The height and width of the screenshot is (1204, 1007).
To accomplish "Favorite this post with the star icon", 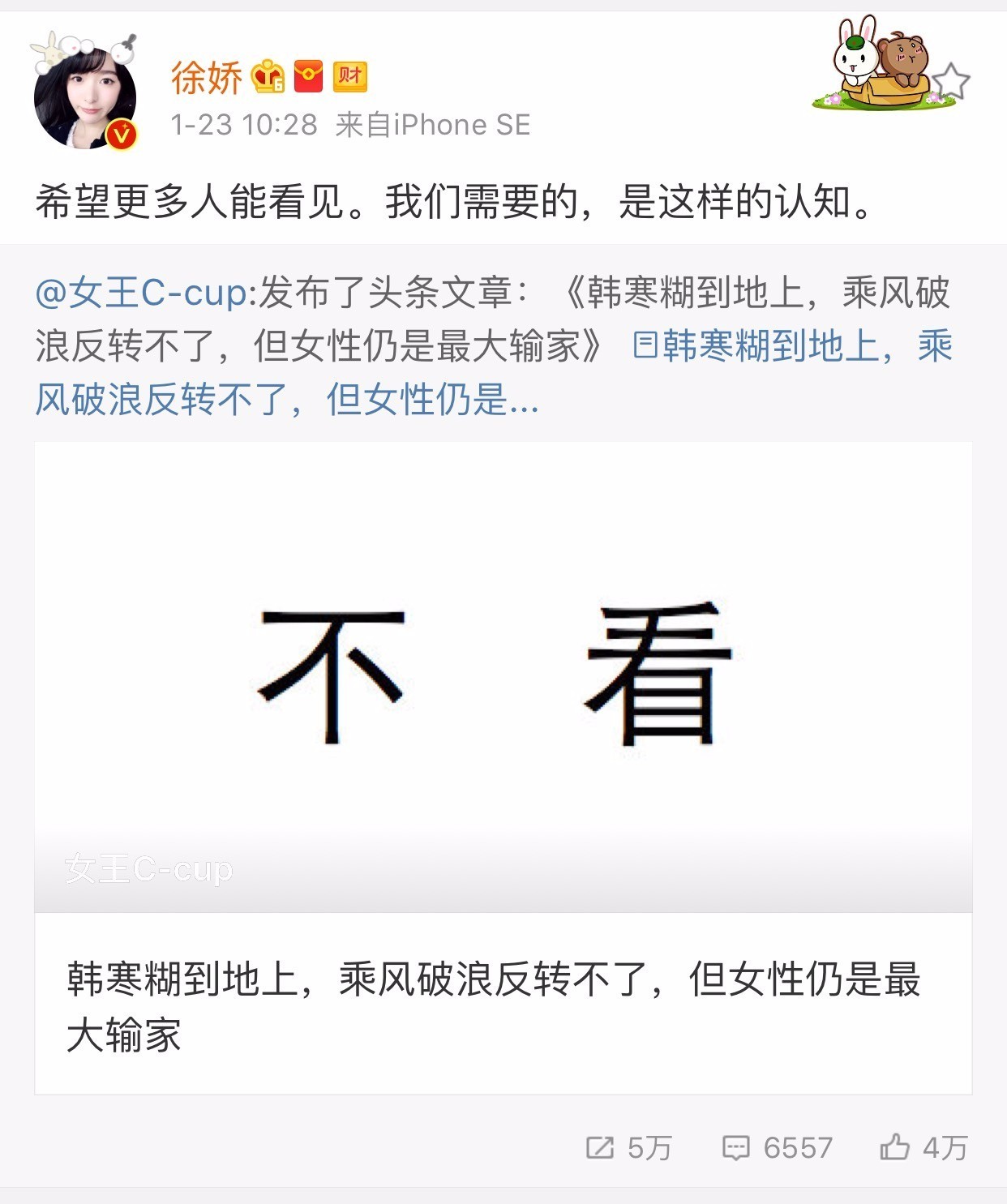I will 952,81.
